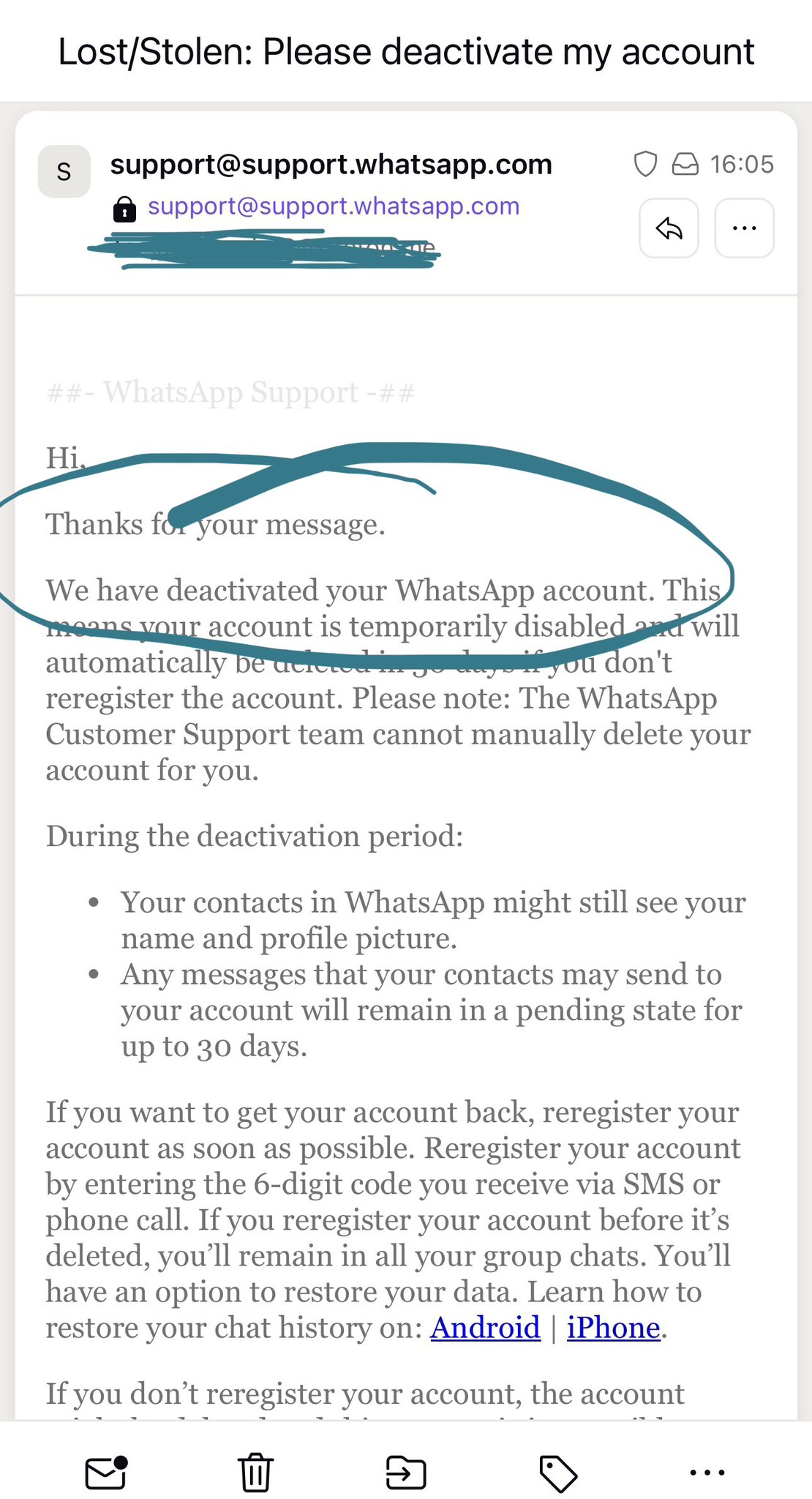
Task: Tap the sender address with lock icon
Action: coord(316,207)
